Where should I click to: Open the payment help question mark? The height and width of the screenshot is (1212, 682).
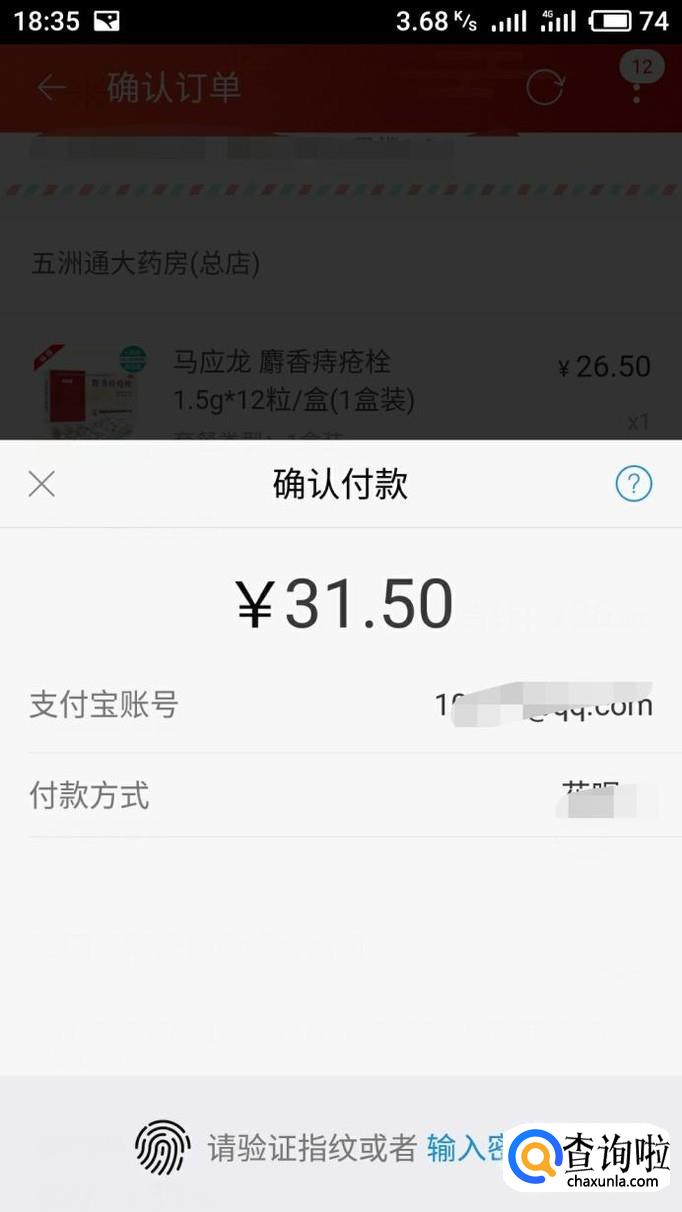click(633, 485)
